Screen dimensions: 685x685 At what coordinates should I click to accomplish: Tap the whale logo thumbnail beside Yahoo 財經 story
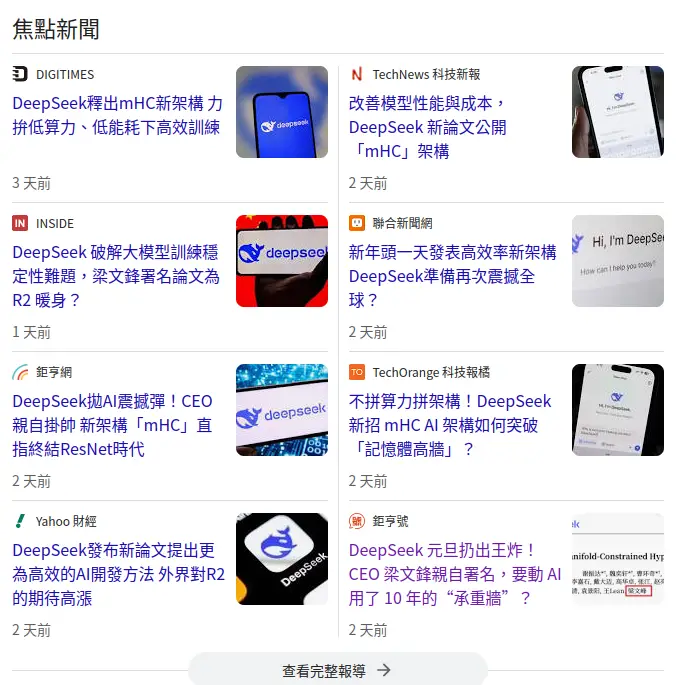click(281, 559)
